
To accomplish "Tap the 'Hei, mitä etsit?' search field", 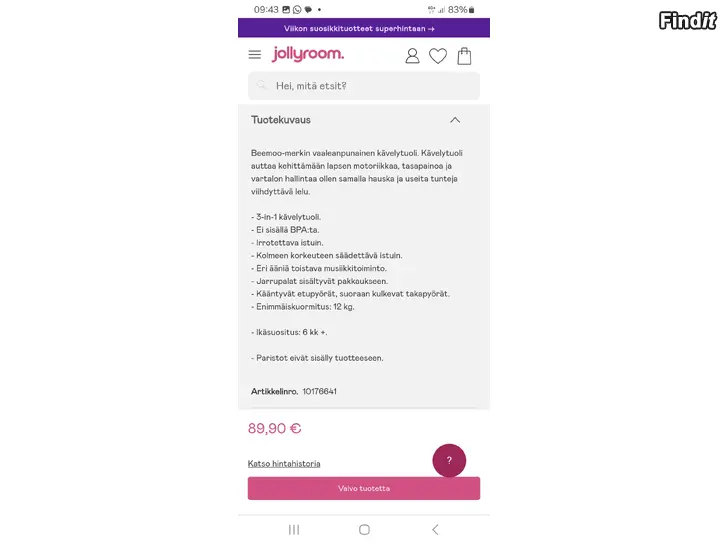I will coord(364,86).
